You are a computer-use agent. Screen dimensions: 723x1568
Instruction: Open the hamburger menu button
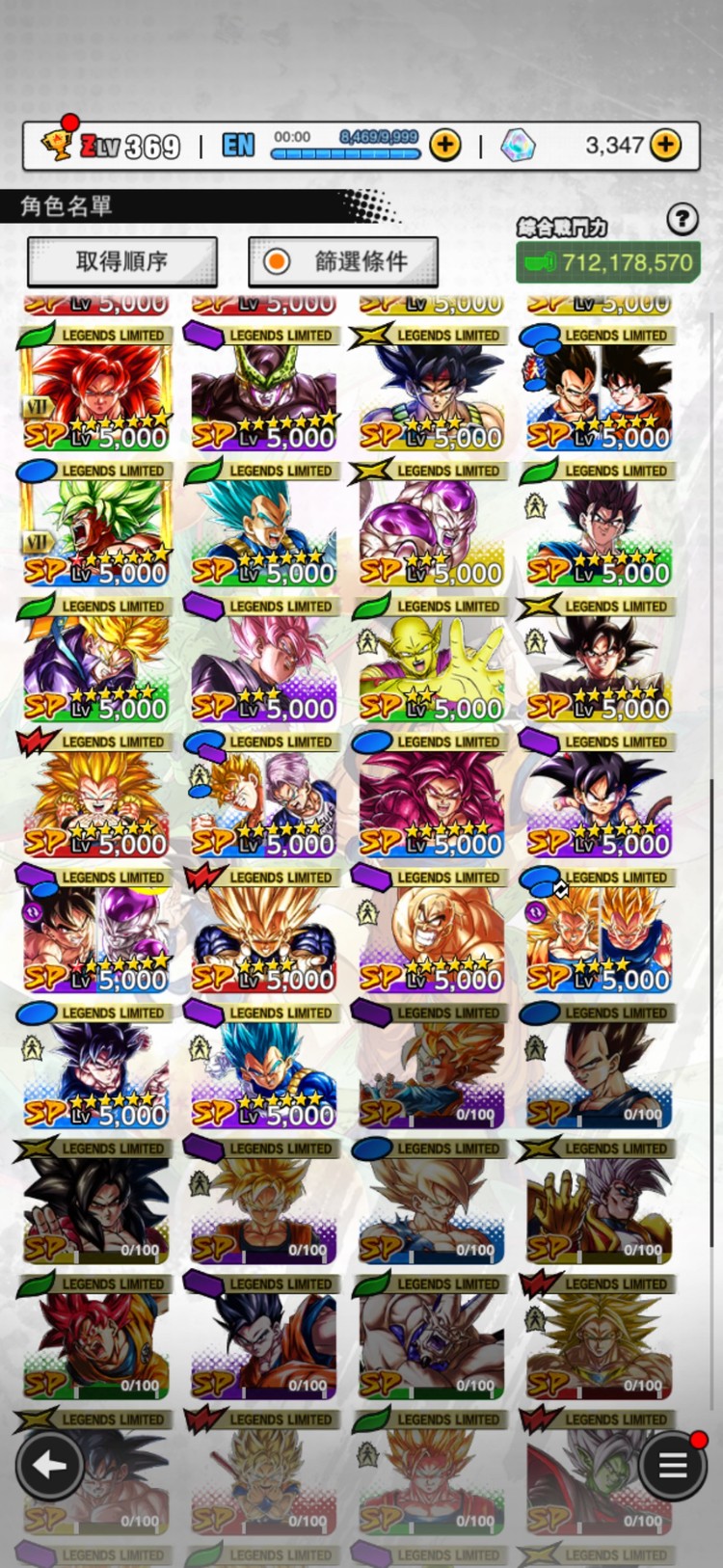(x=672, y=1466)
